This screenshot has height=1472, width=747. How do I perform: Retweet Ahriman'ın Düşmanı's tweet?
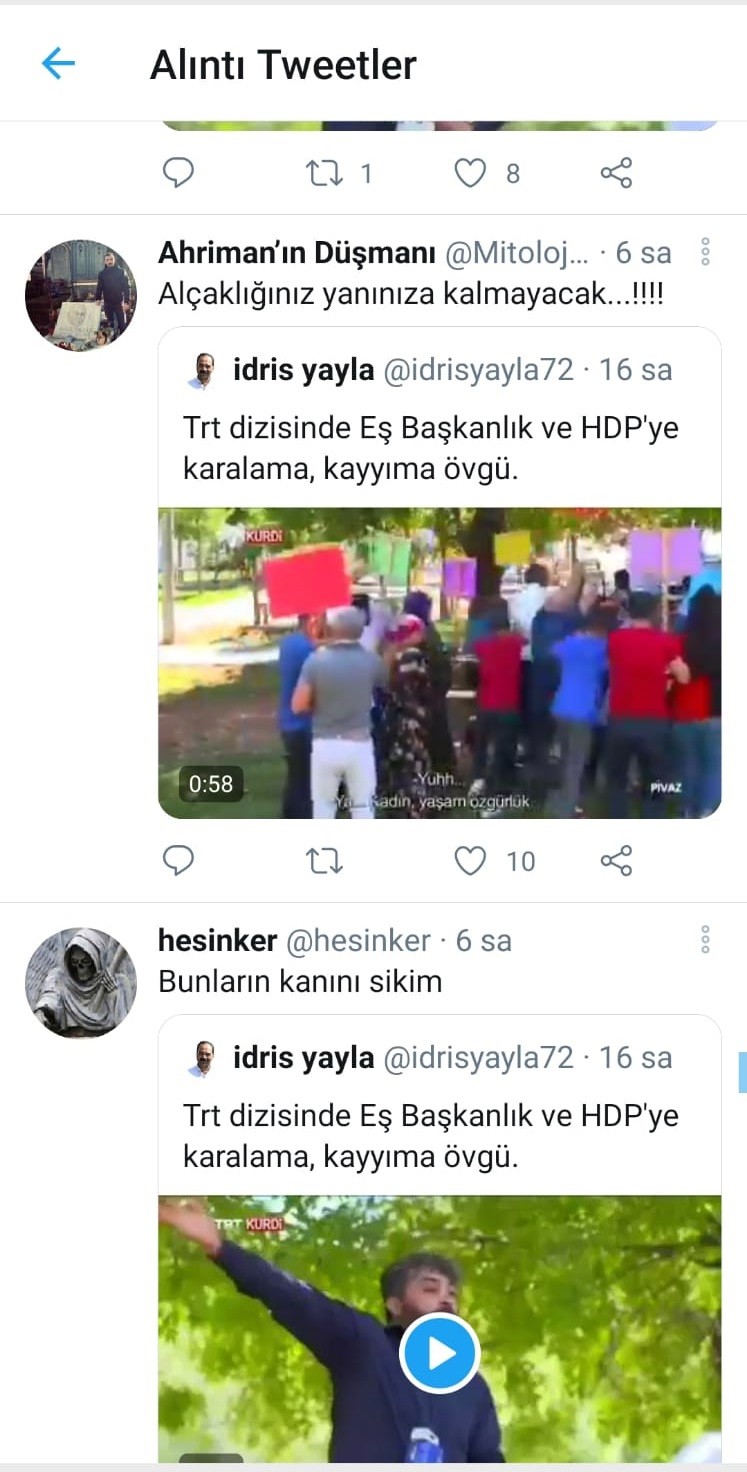pyautogui.click(x=323, y=860)
